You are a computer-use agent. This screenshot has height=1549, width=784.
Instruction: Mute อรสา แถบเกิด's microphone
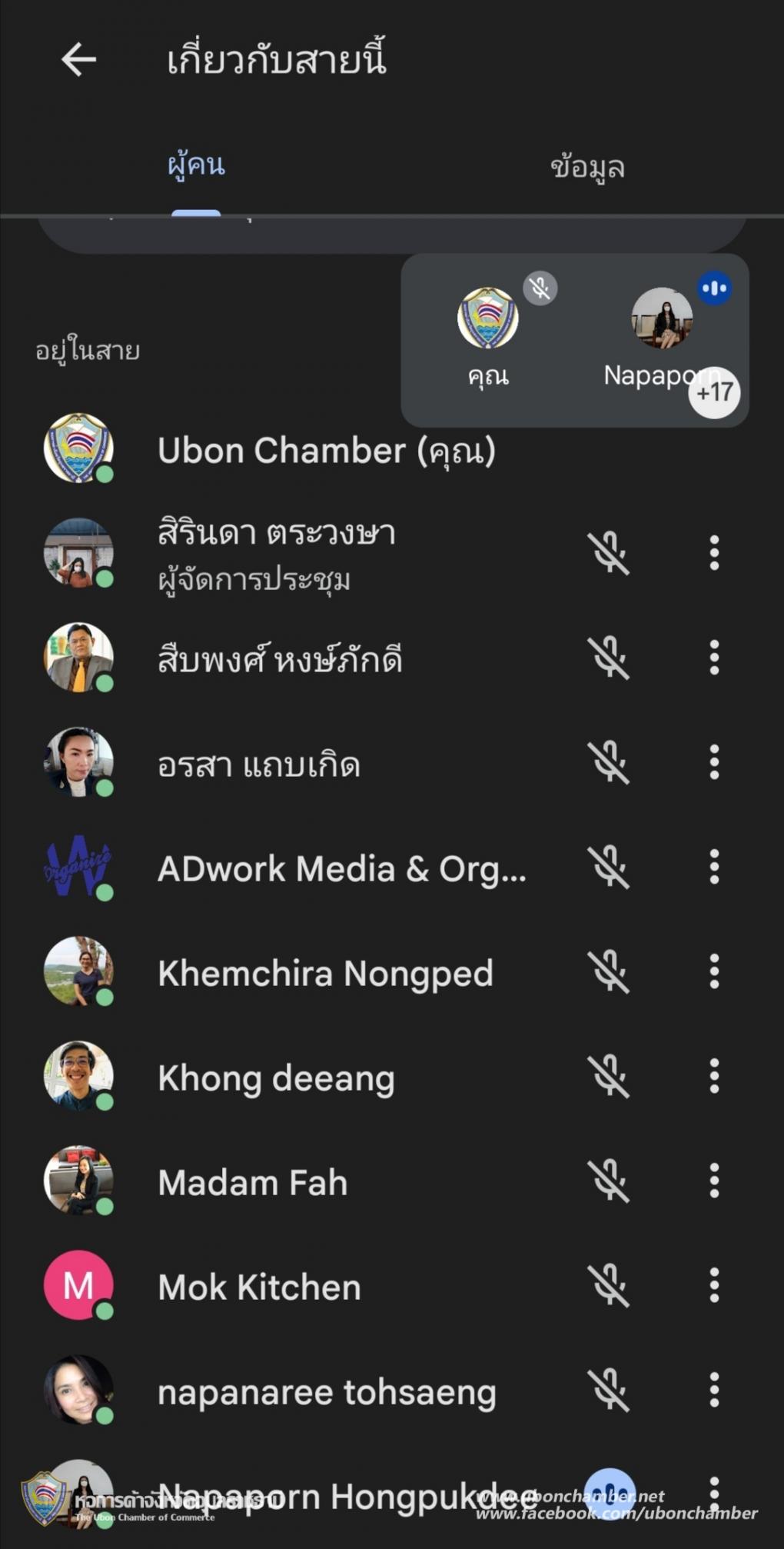[609, 762]
